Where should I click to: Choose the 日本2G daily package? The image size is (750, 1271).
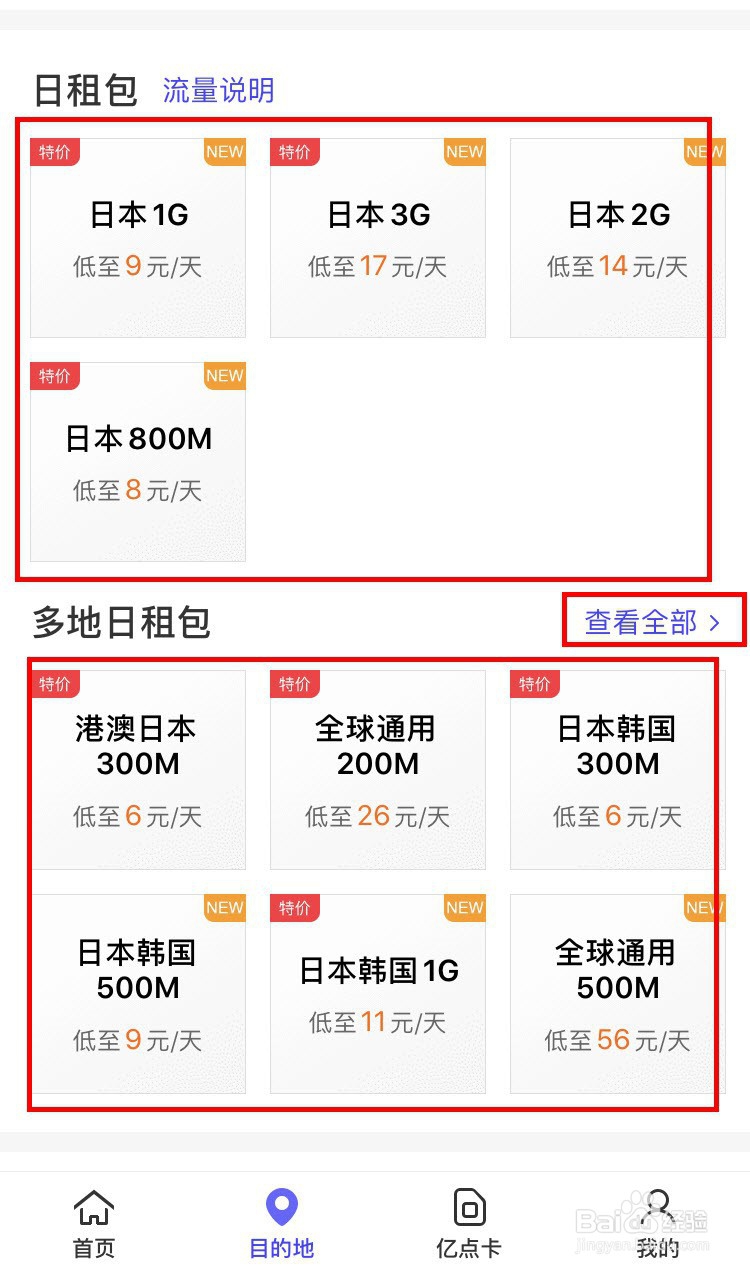coord(617,238)
